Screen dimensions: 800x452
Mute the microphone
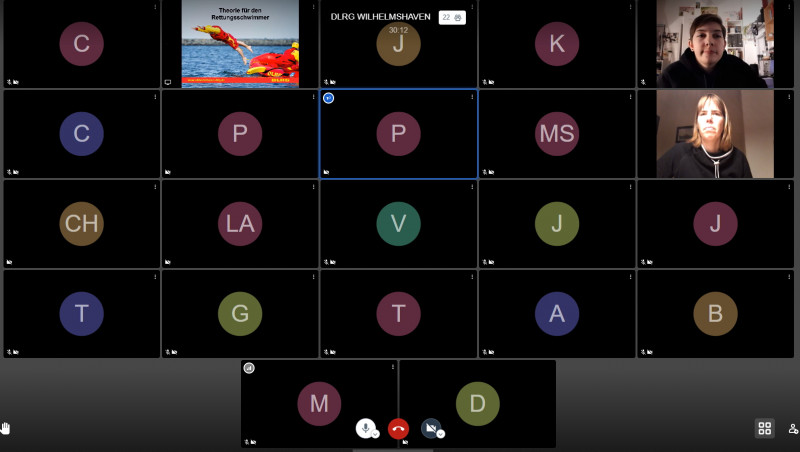click(x=367, y=428)
